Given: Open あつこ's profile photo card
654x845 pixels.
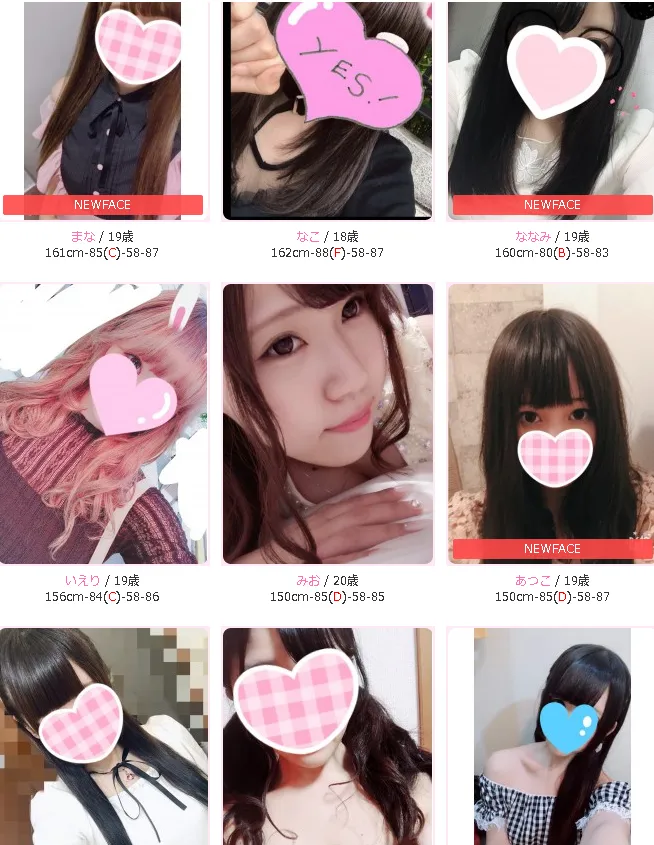Looking at the screenshot, I should tap(552, 425).
